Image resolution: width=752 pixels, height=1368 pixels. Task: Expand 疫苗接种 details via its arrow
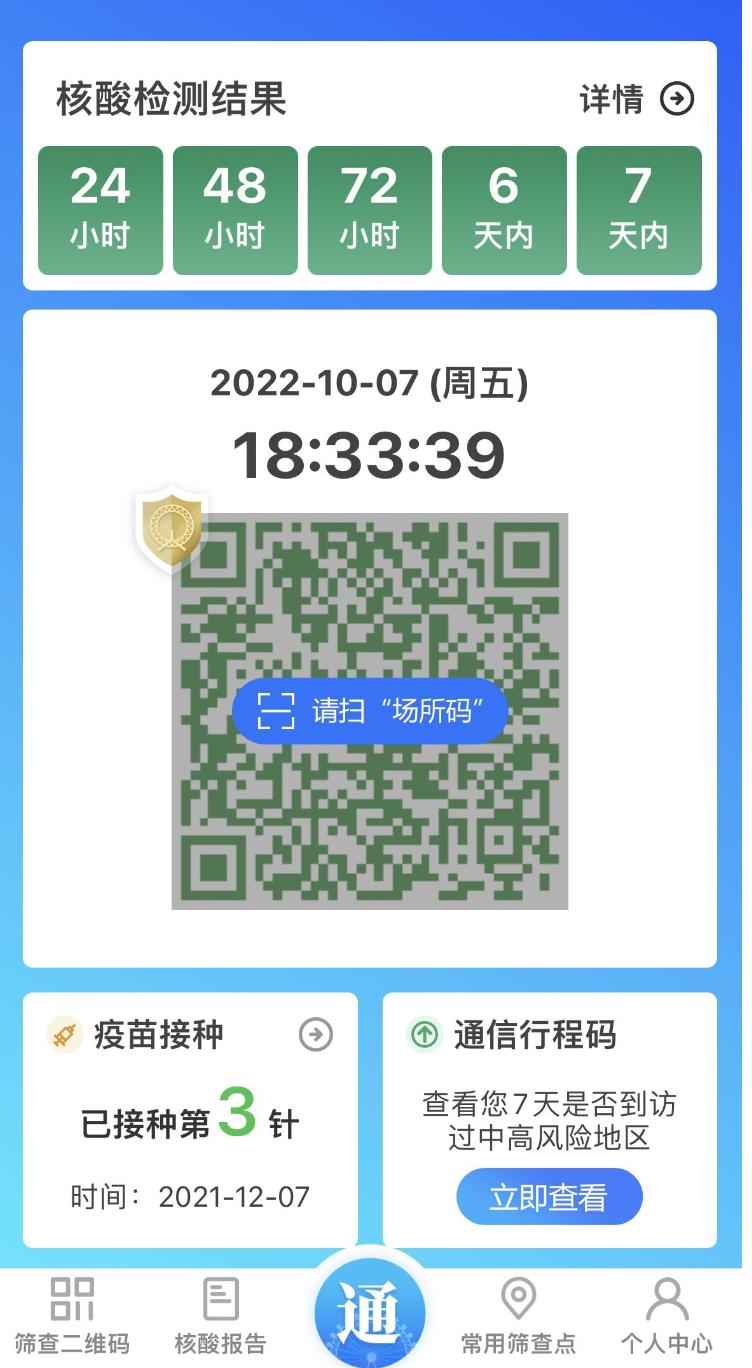tap(316, 1035)
